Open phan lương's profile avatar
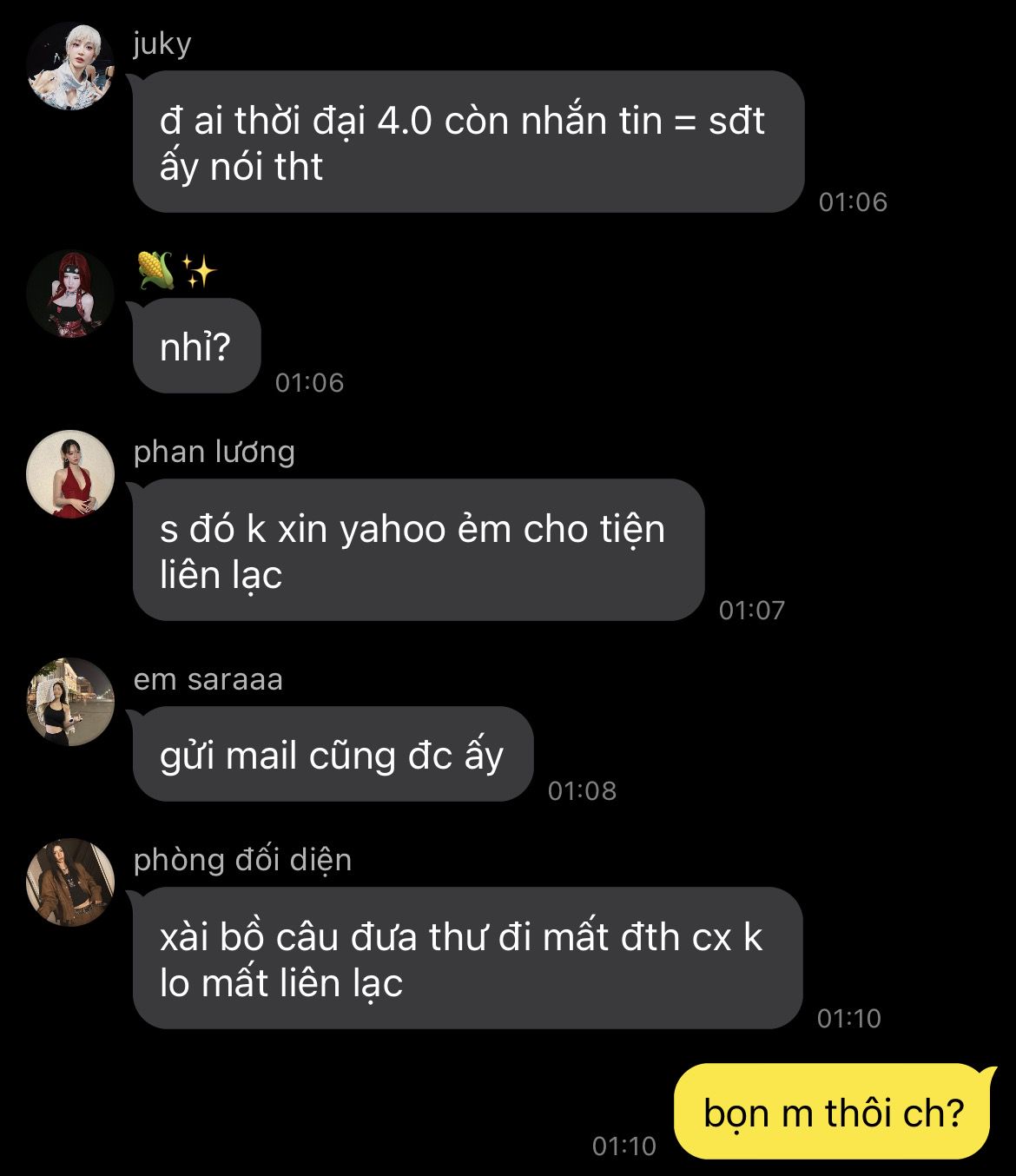The width and height of the screenshot is (1016, 1176). [70, 474]
